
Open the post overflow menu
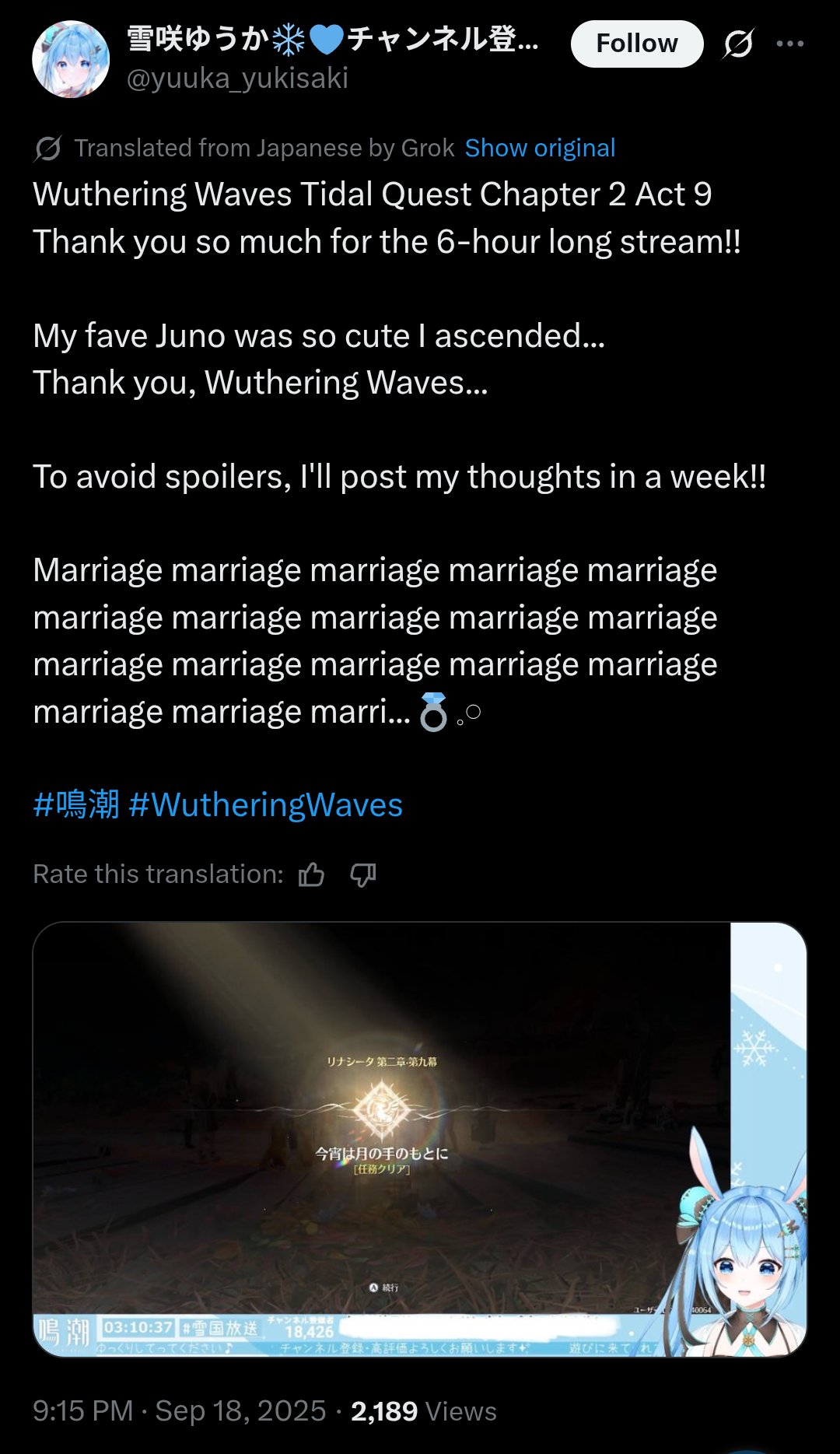(789, 44)
